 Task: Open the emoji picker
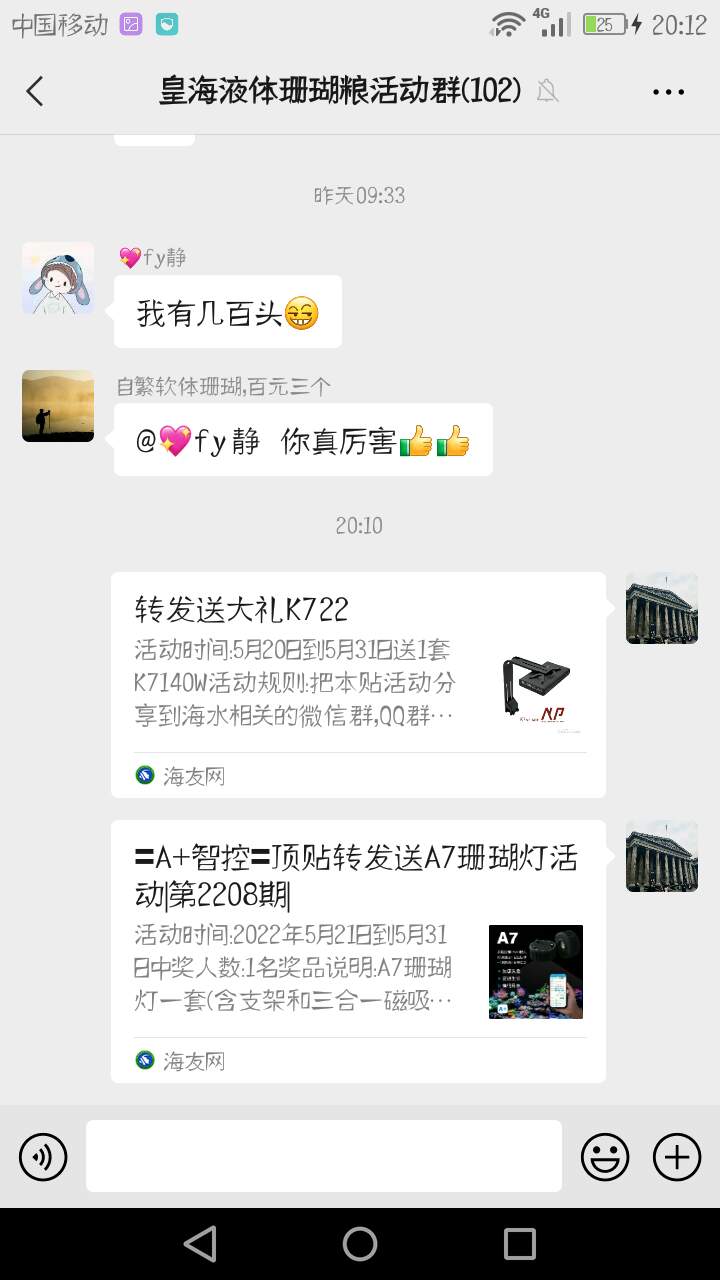[605, 1157]
